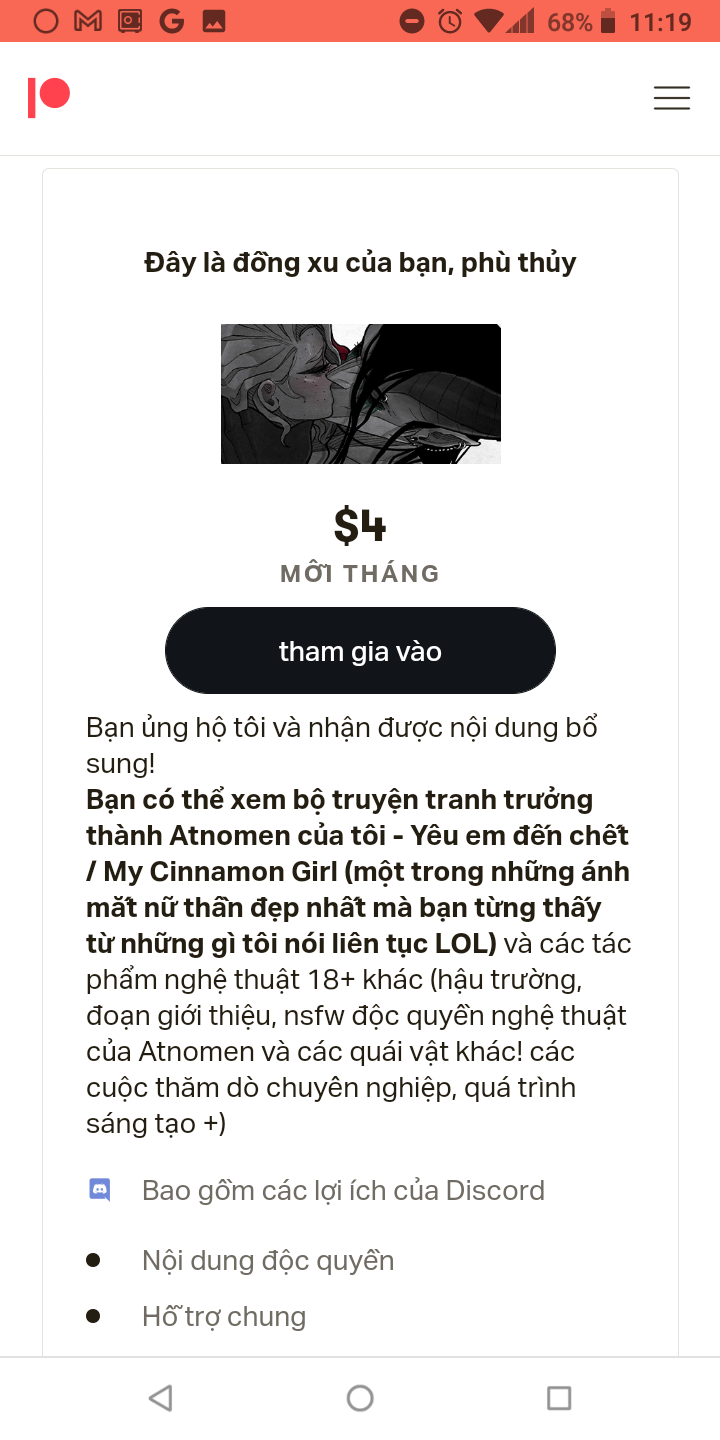
Task: Tap the Gmail icon in status bar
Action: [x=89, y=19]
